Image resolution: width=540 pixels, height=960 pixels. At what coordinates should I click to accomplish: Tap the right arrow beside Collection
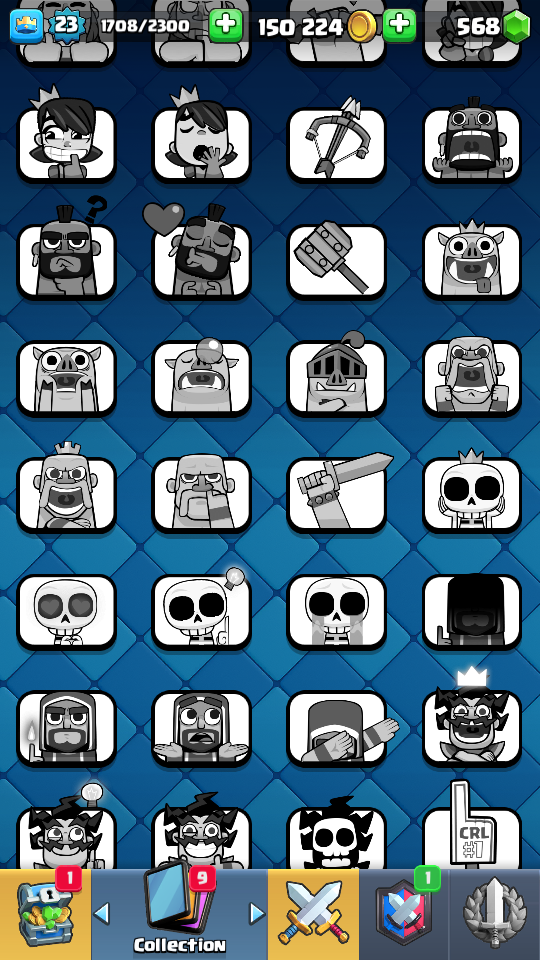pyautogui.click(x=258, y=914)
